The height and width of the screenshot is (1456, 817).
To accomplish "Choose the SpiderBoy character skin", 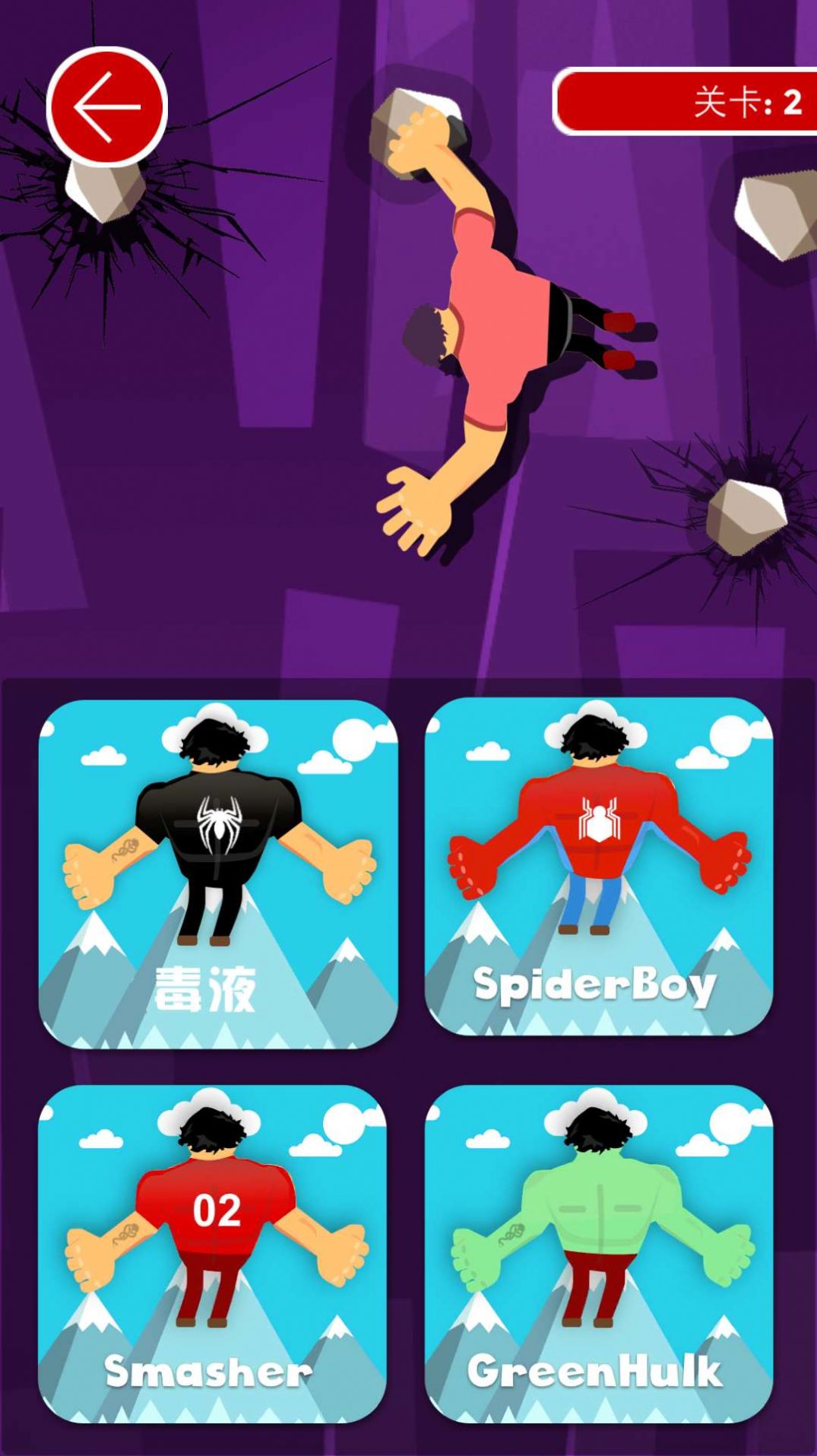I will (x=599, y=867).
